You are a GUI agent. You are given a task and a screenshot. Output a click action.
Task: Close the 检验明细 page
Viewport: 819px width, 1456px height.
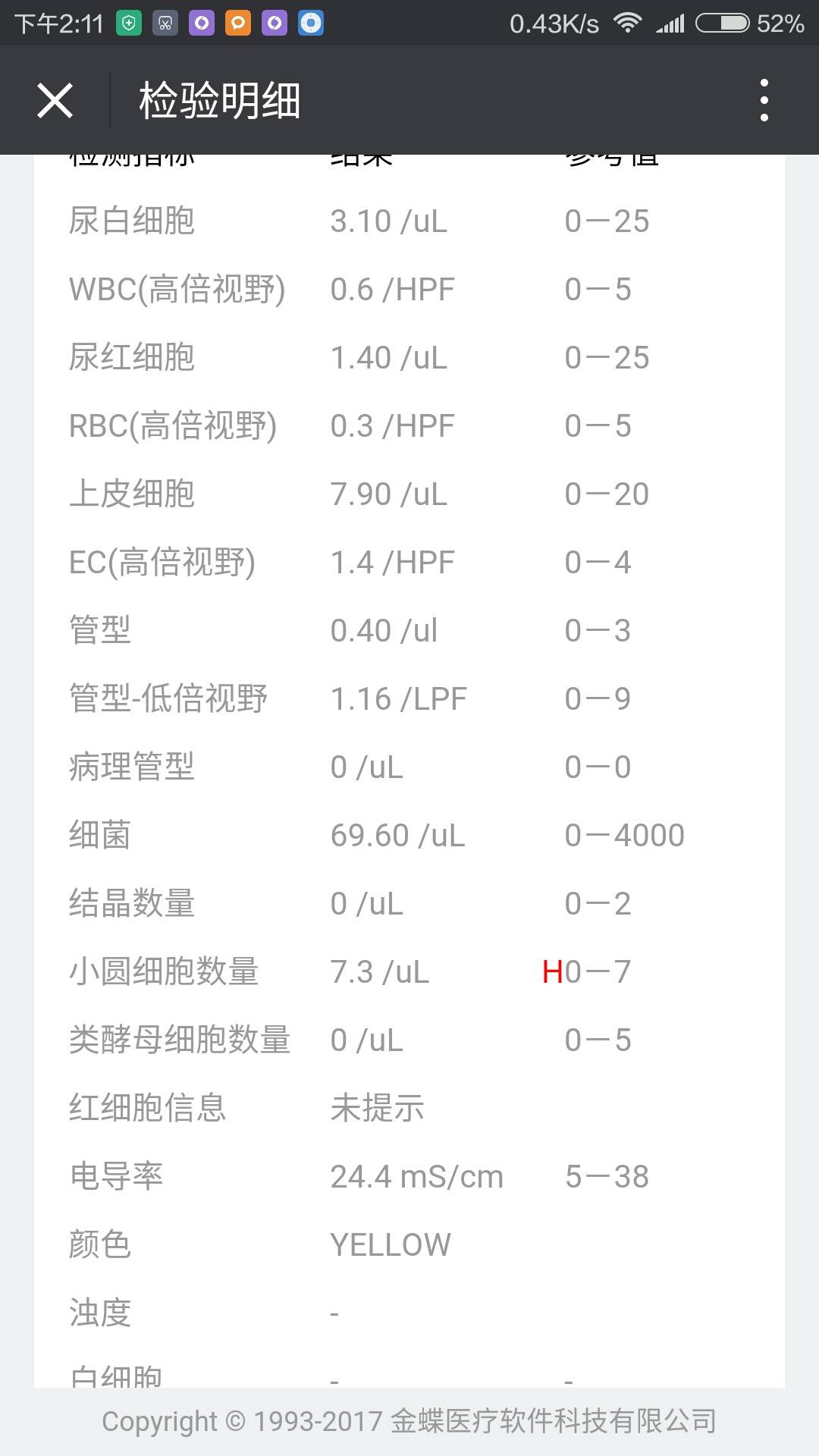(55, 100)
